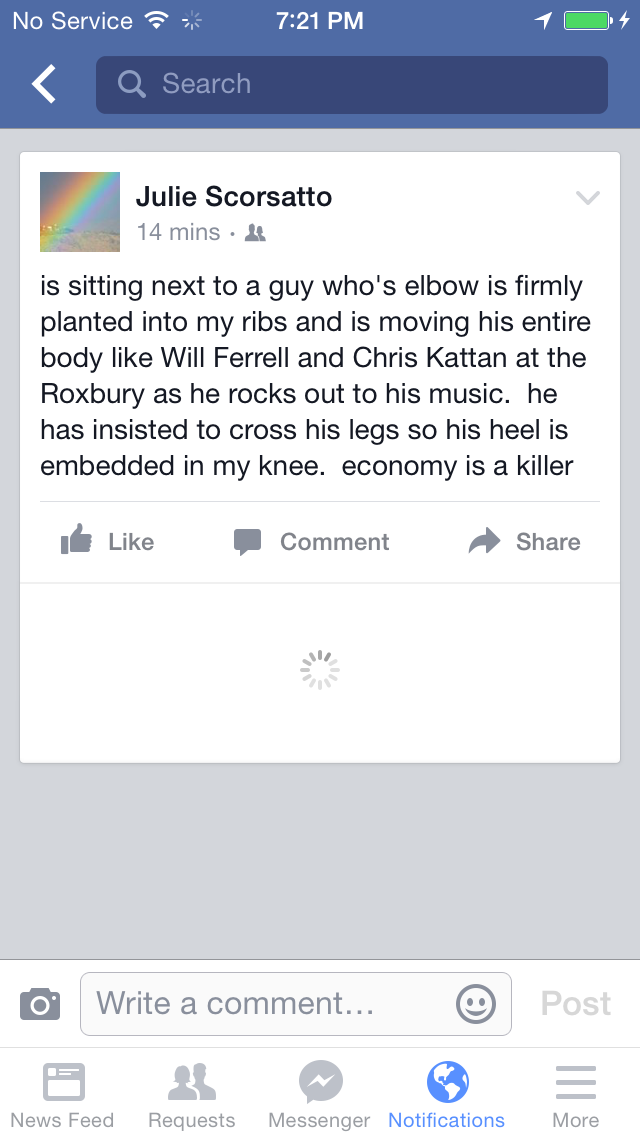Open Julie Scorsatto's name link
The width and height of the screenshot is (640, 1136).
coord(233,196)
